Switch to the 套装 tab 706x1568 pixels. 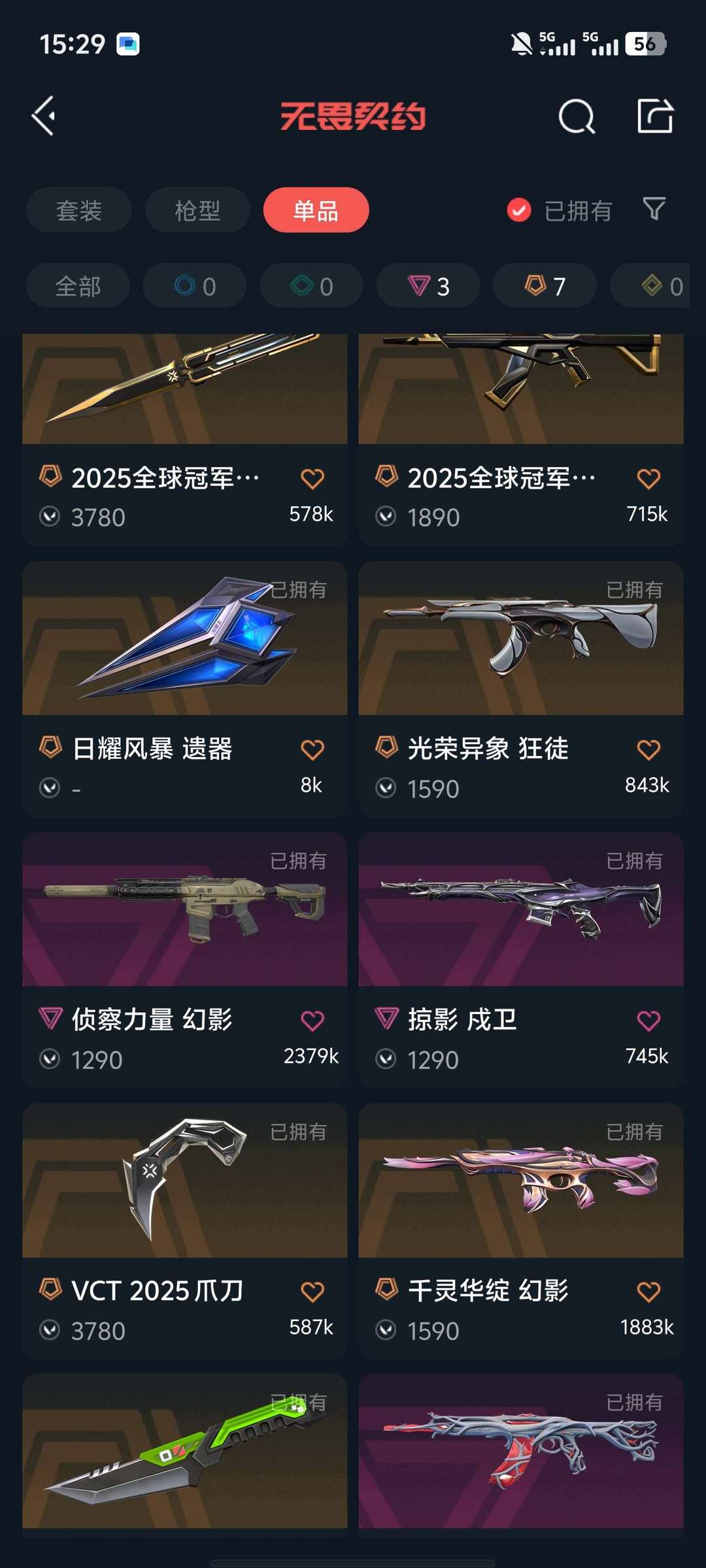click(78, 210)
